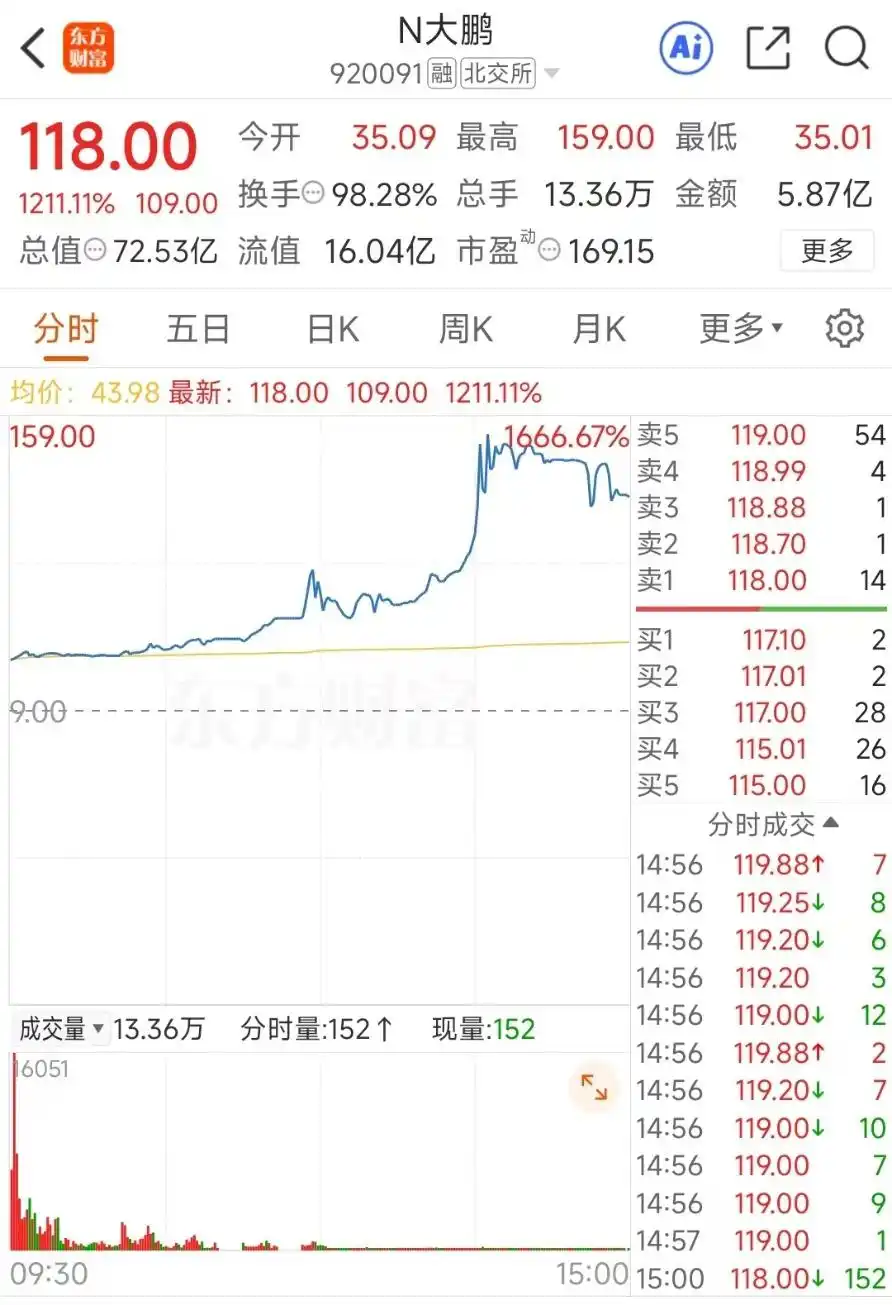The image size is (892, 1305).
Task: Open the chart settings gear
Action: click(845, 327)
